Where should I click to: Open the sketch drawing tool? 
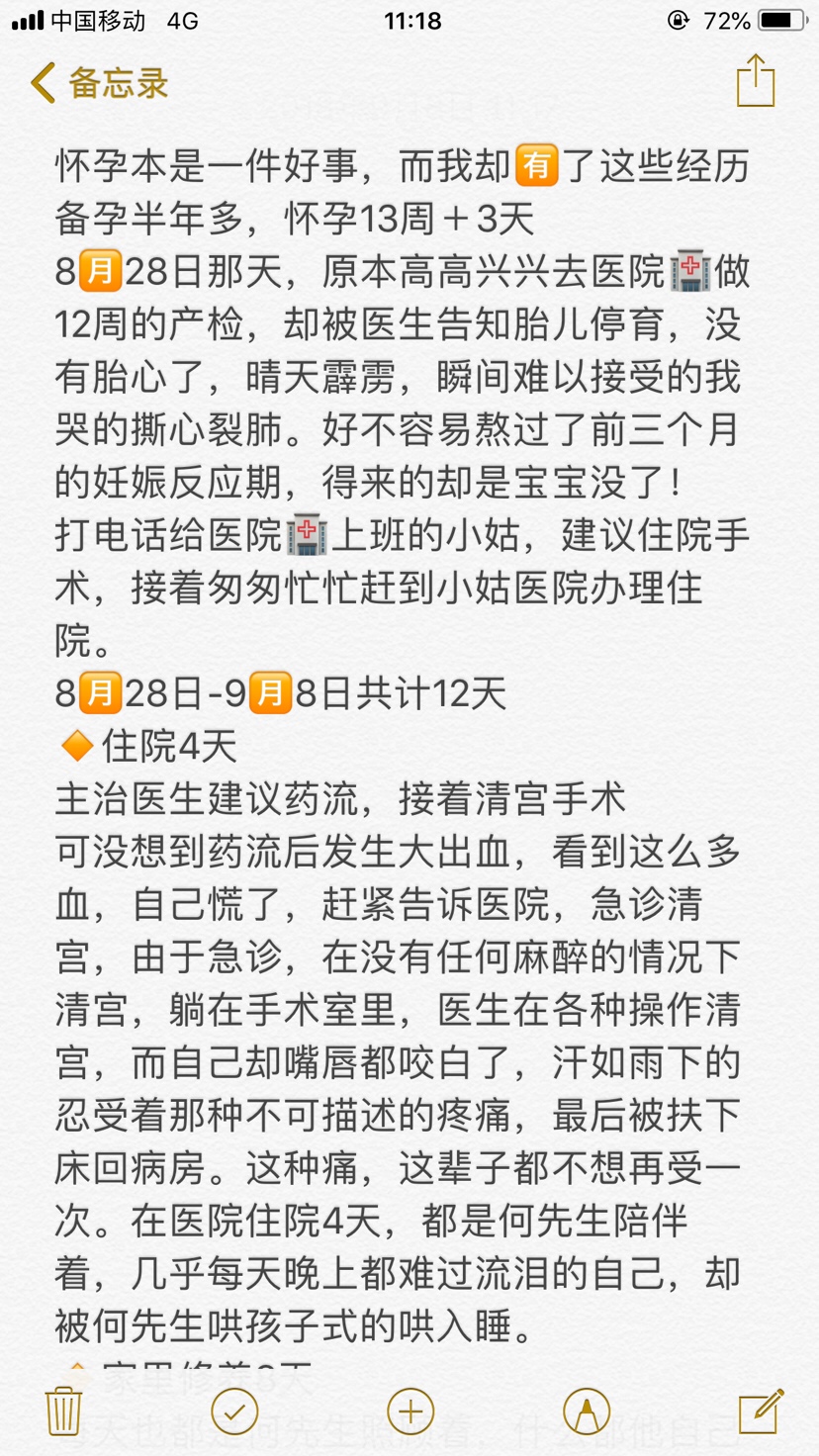click(x=586, y=1410)
